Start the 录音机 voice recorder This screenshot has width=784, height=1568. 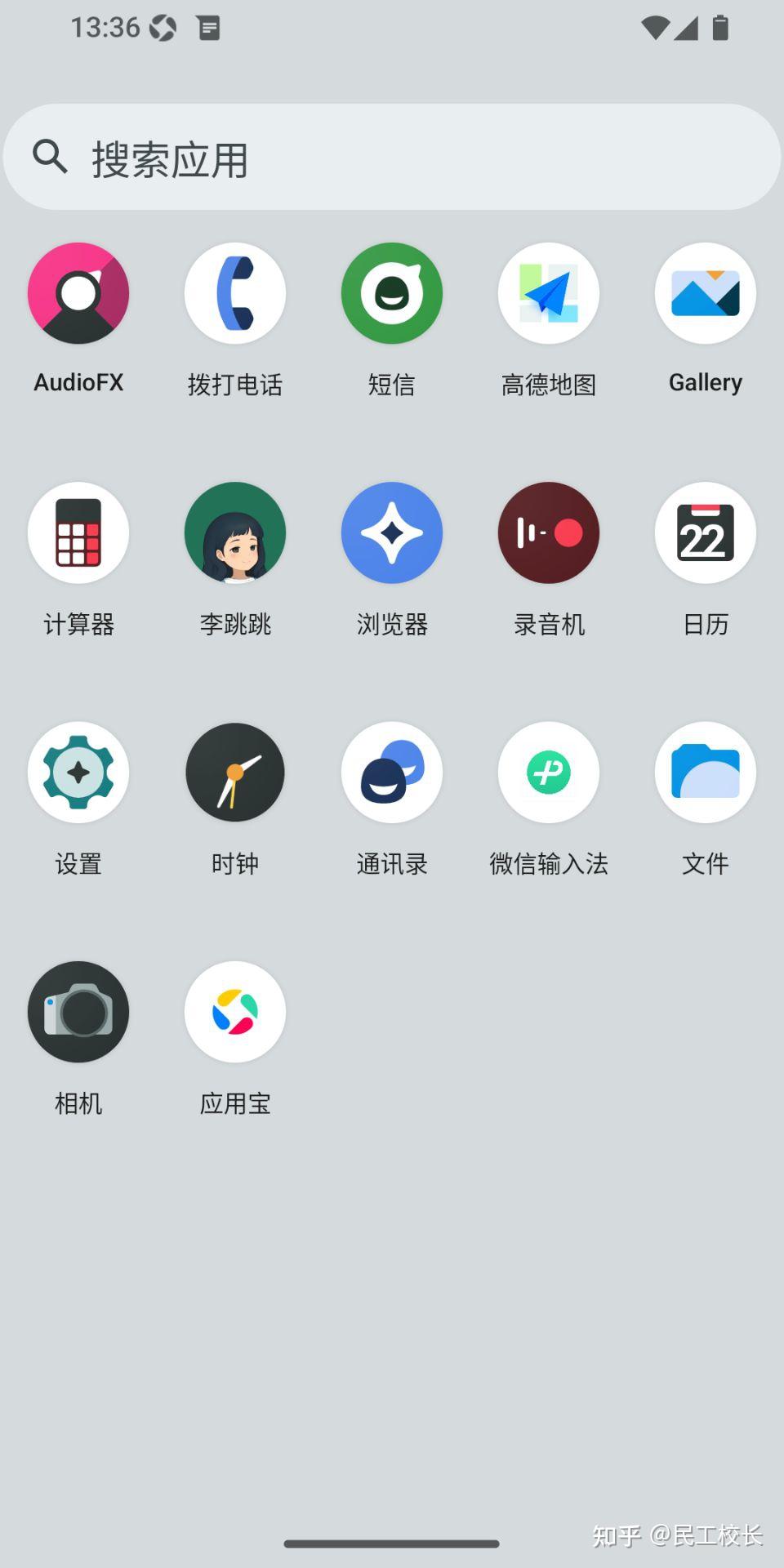pyautogui.click(x=548, y=532)
